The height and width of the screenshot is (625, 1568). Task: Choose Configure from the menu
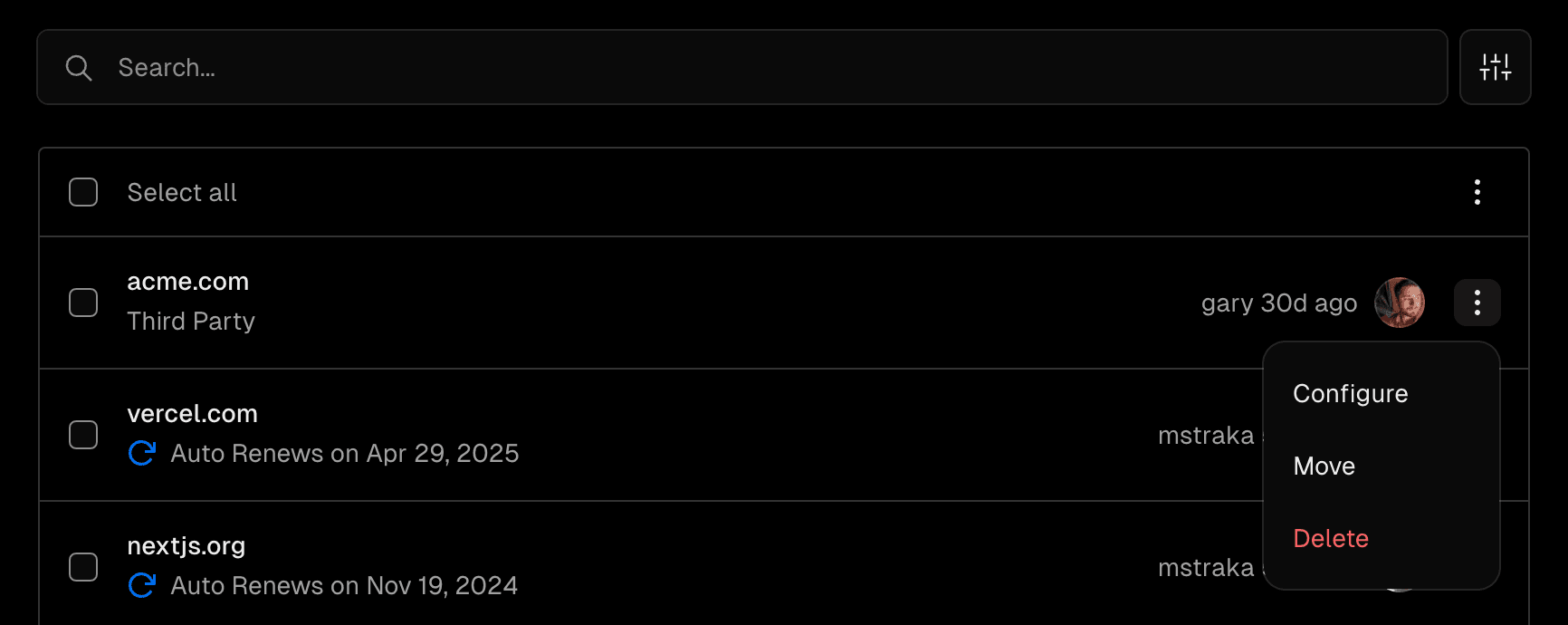(1350, 394)
